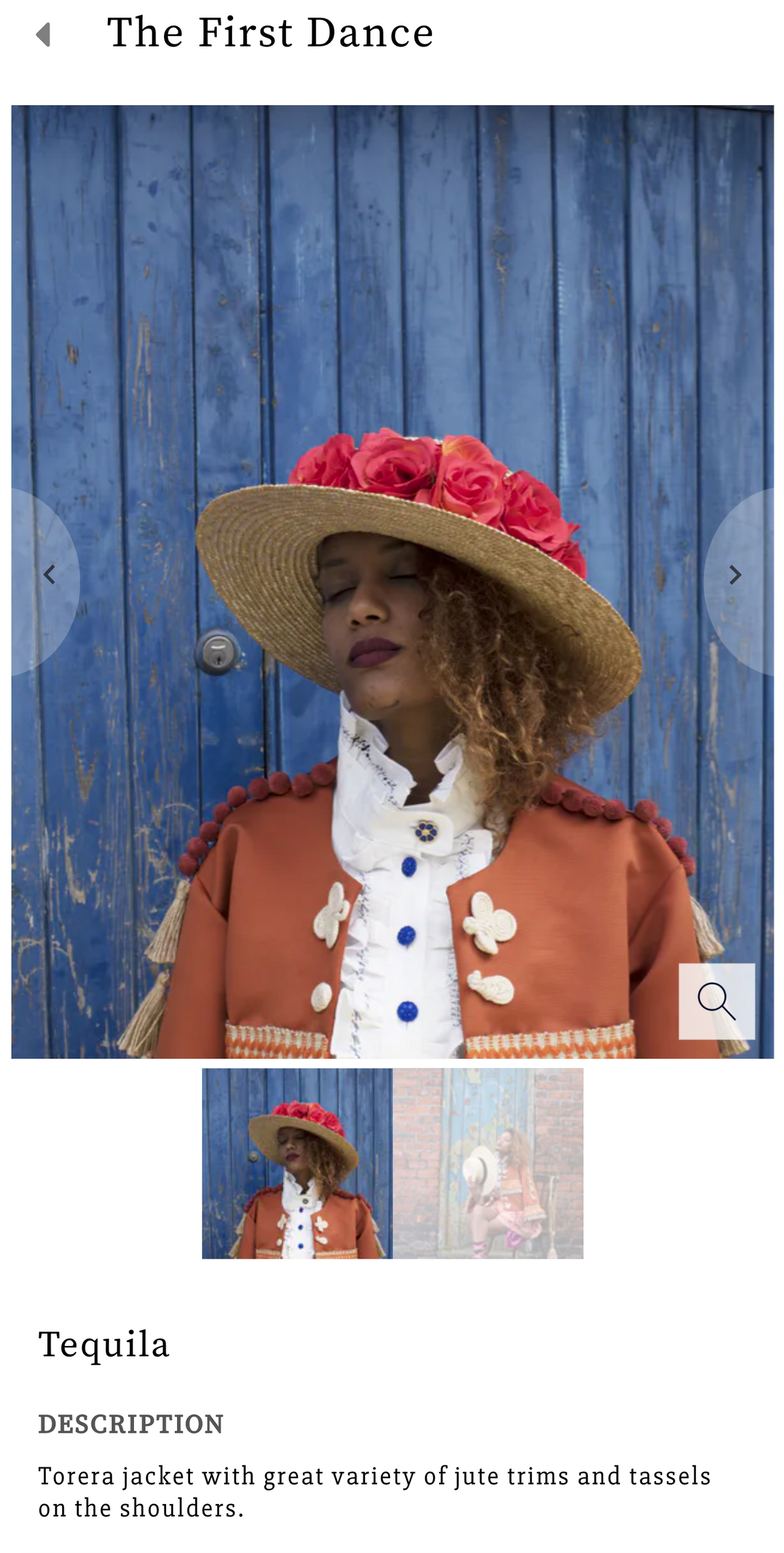This screenshot has width=784, height=1553.
Task: Zoom the photo with magnifier icon
Action: pyautogui.click(x=716, y=1001)
